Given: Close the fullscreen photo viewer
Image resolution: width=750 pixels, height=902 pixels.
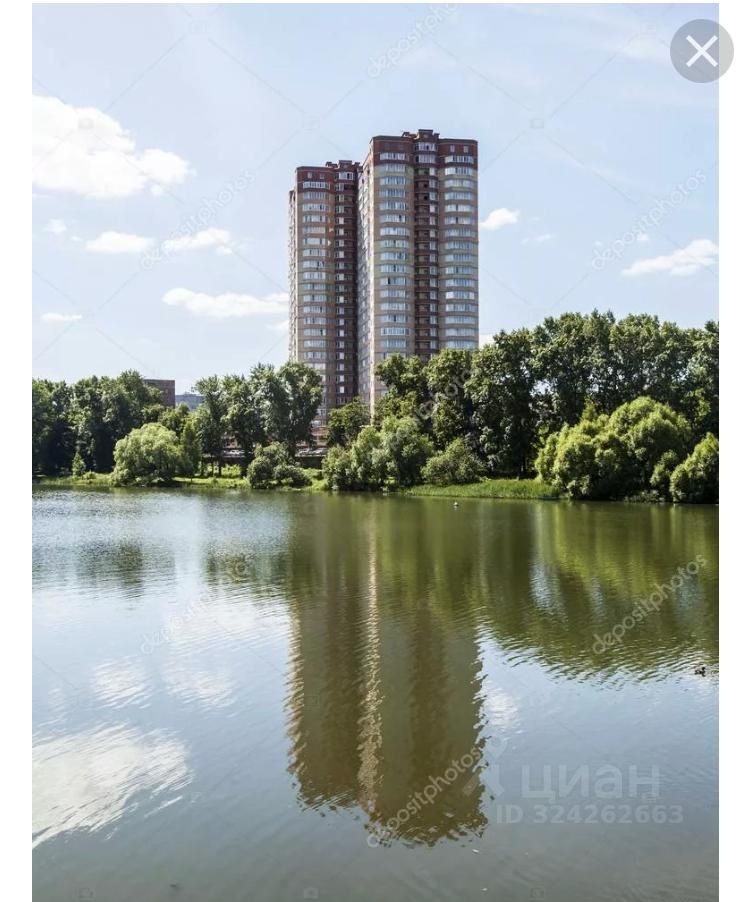Looking at the screenshot, I should [x=701, y=51].
